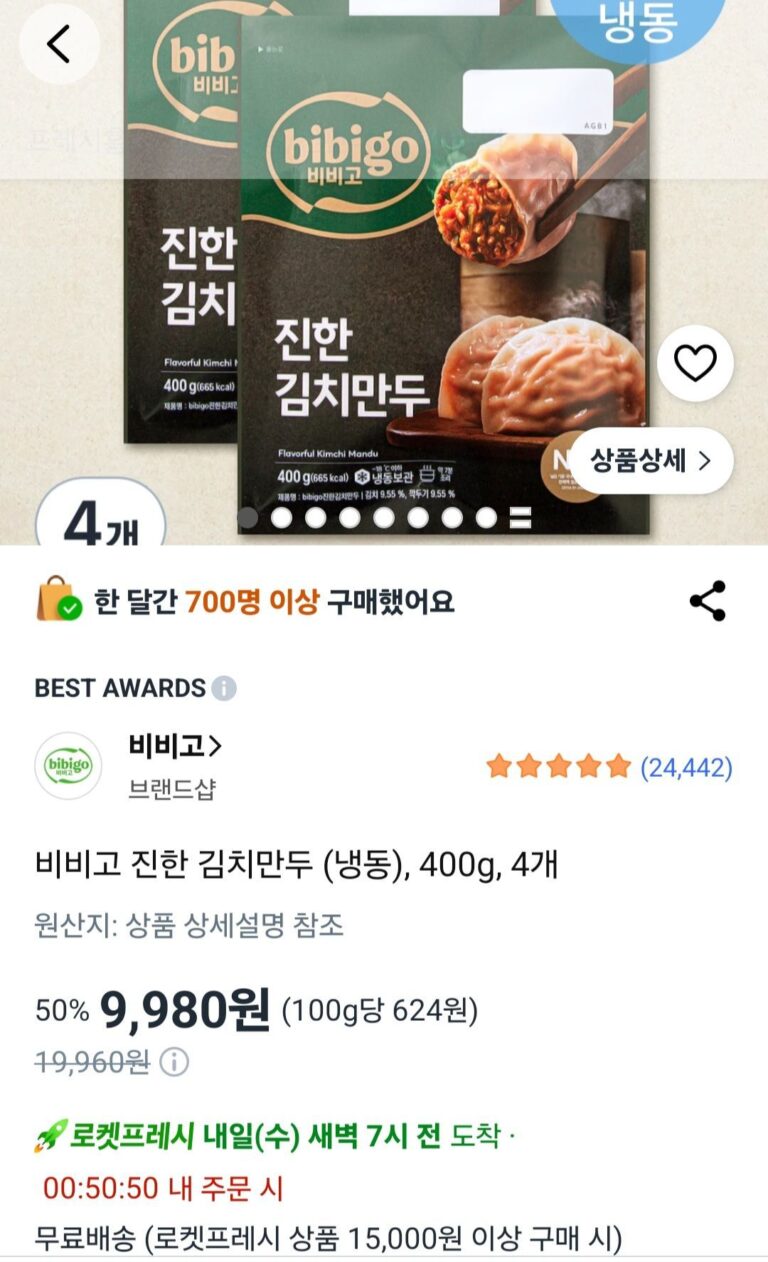Screen dimensions: 768x1262
Task: Go back using the back arrow
Action: [59, 44]
